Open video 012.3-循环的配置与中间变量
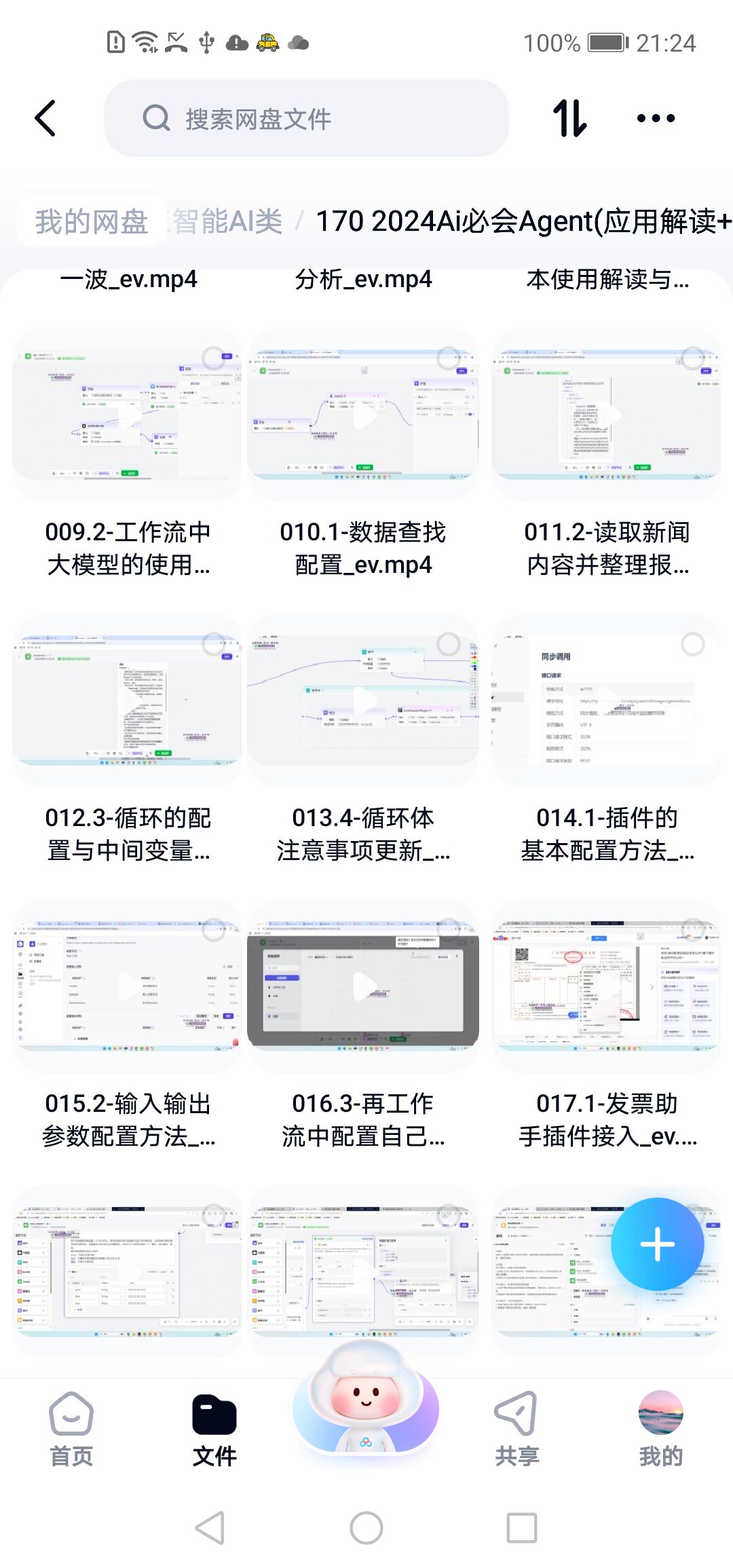Viewport: 733px width, 1568px height. 128,701
